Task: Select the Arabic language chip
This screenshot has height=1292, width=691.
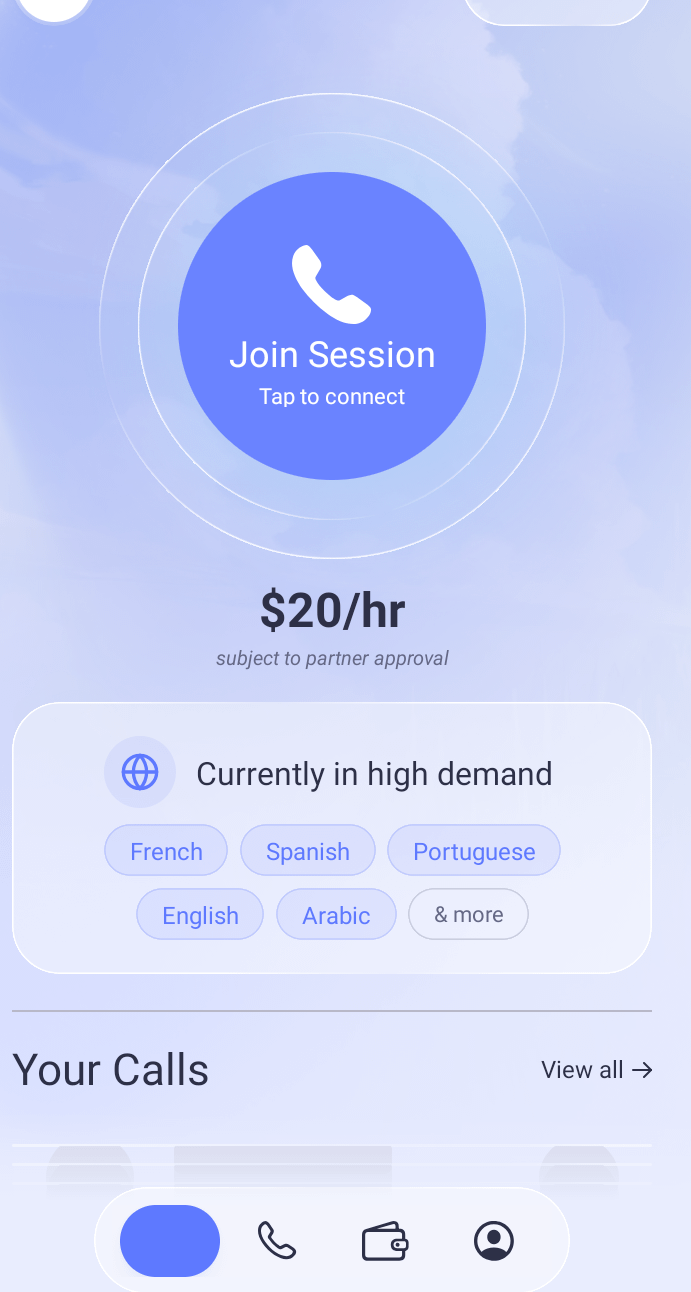Action: click(336, 915)
